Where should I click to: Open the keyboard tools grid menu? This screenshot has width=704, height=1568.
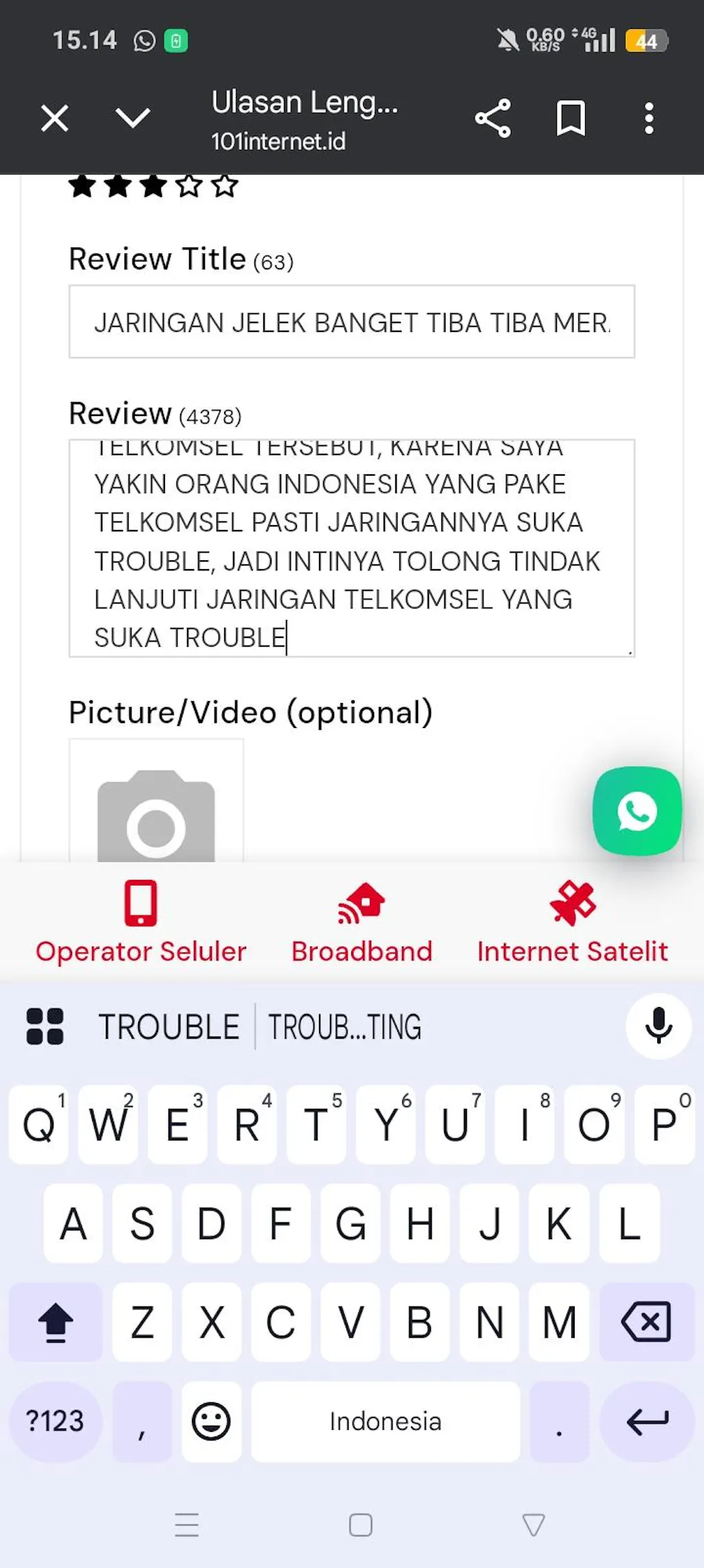pos(45,1026)
